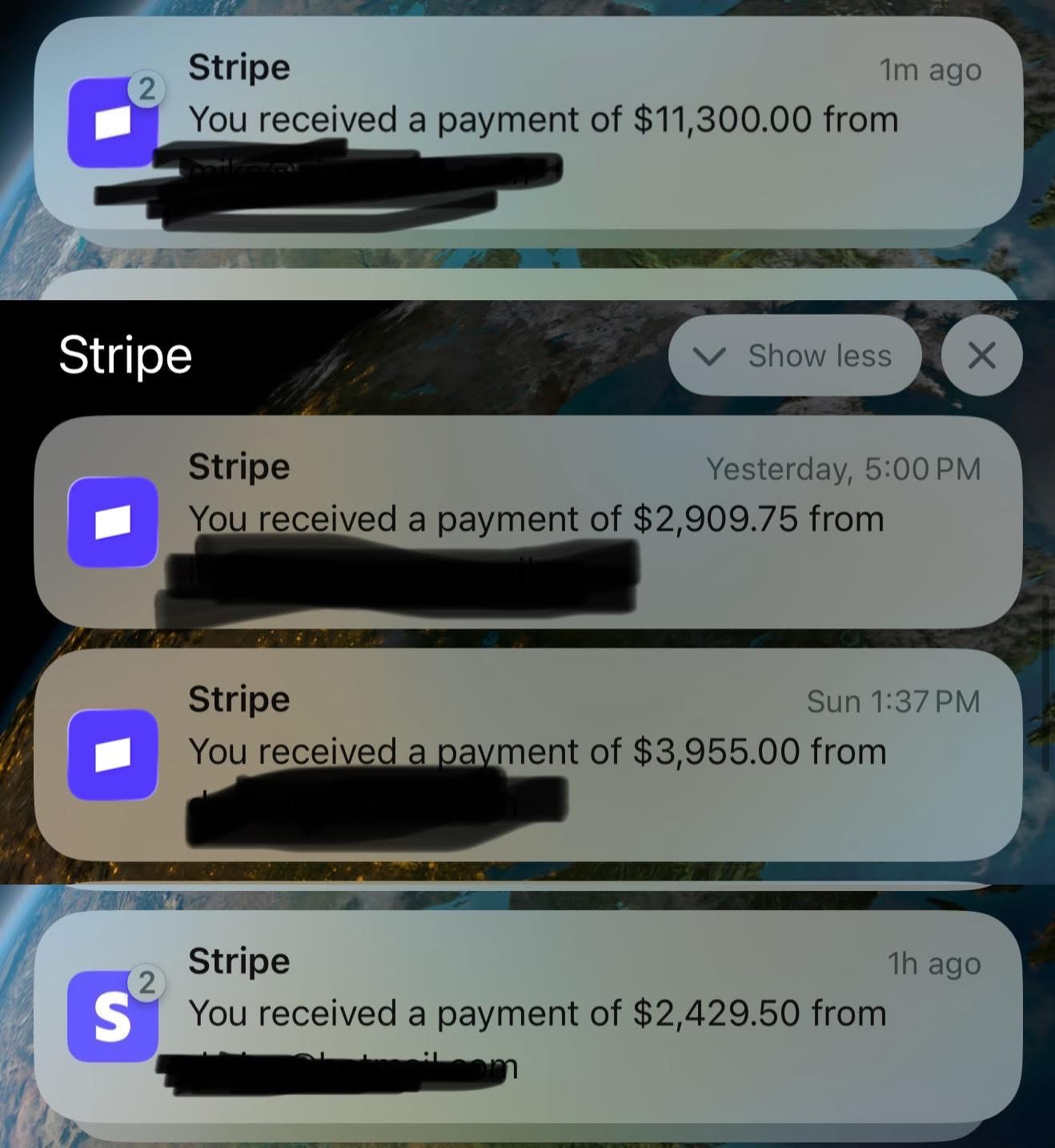Image resolution: width=1055 pixels, height=1148 pixels.
Task: Tap the badge showing 2 on the bottom notification
Action: click(148, 981)
